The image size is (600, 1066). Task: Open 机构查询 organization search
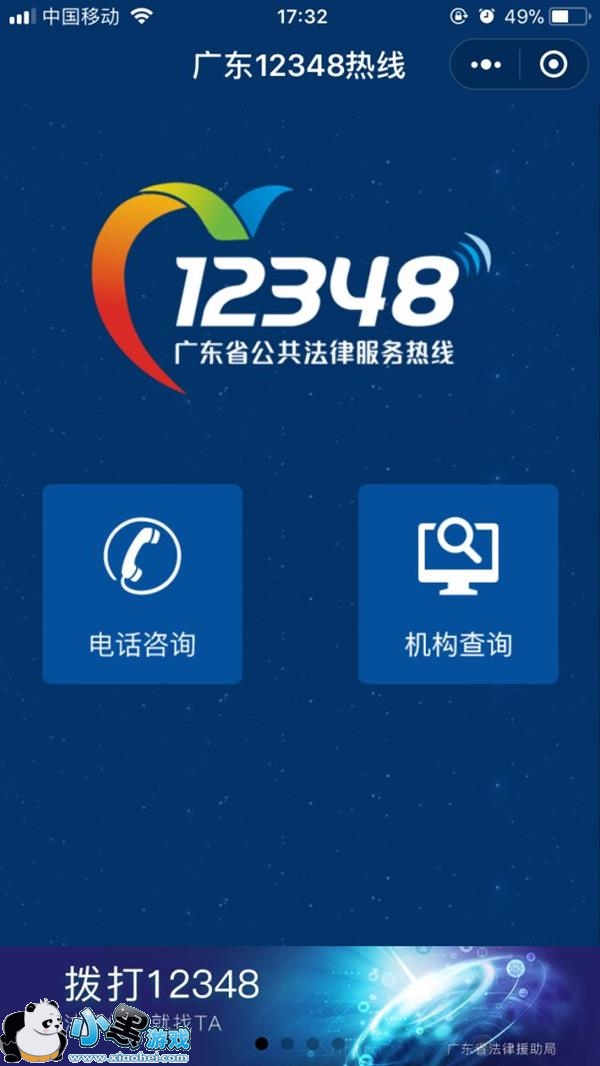pyautogui.click(x=458, y=584)
